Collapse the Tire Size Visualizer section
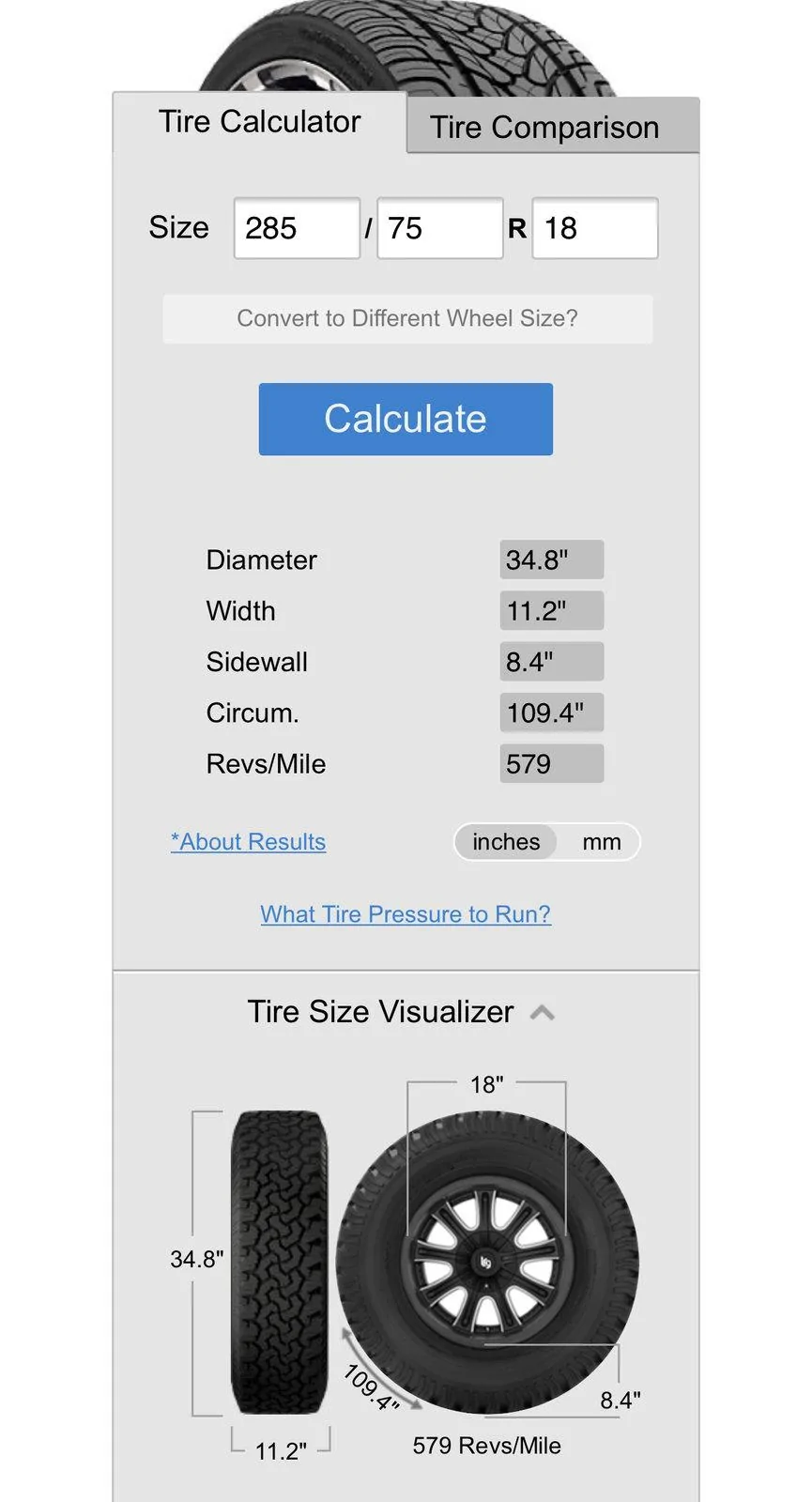 (543, 1012)
